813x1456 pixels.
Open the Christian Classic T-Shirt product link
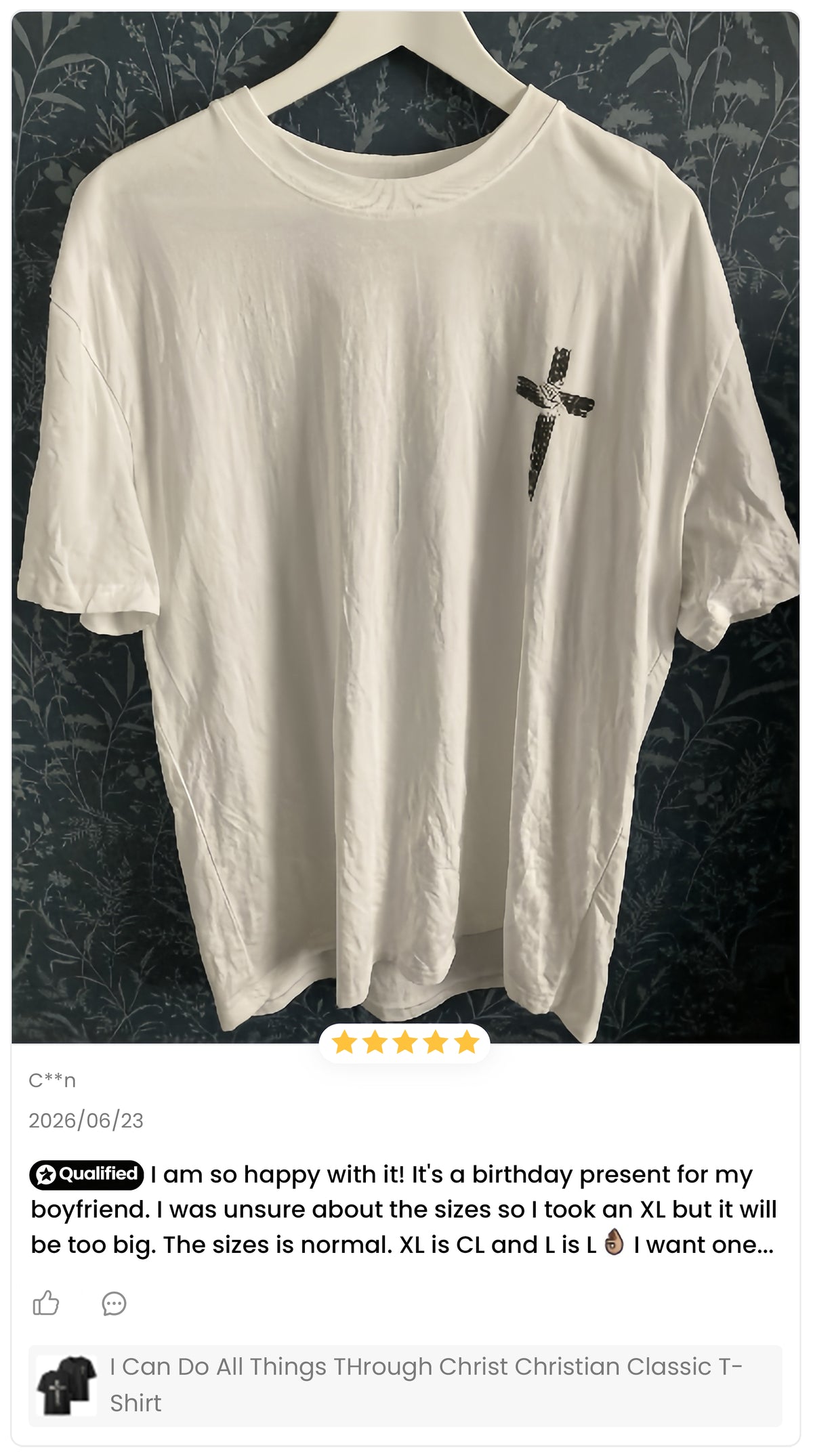[x=405, y=1386]
